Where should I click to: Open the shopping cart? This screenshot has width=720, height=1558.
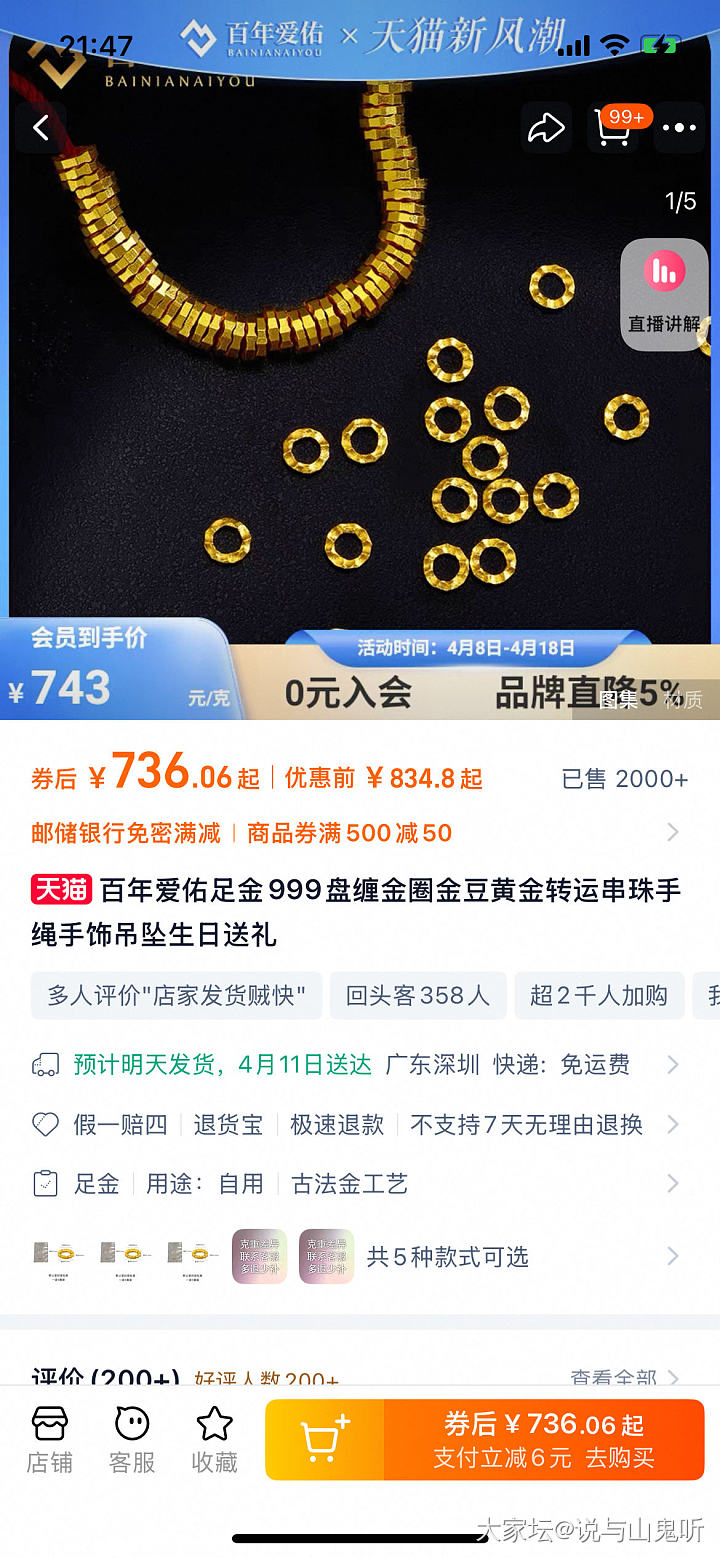613,128
